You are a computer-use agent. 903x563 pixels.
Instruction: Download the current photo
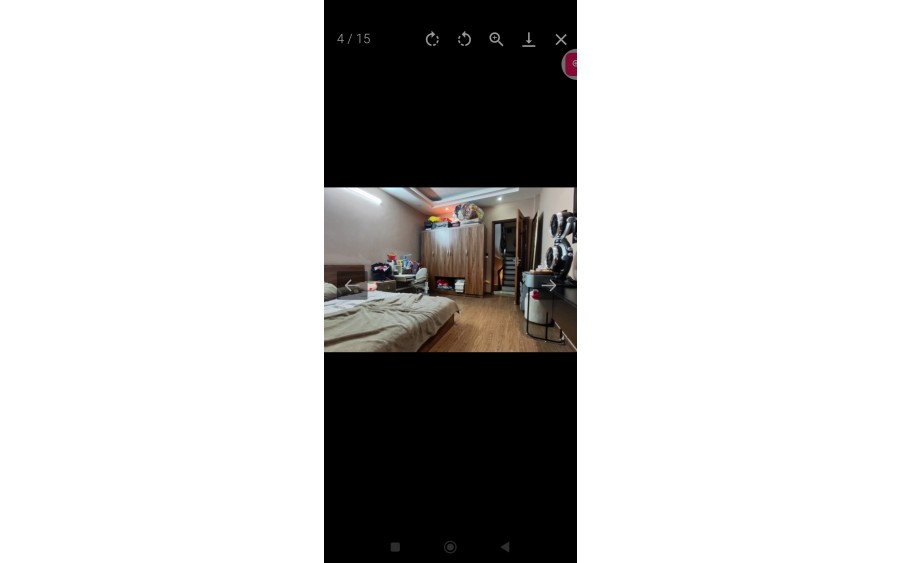[x=529, y=39]
